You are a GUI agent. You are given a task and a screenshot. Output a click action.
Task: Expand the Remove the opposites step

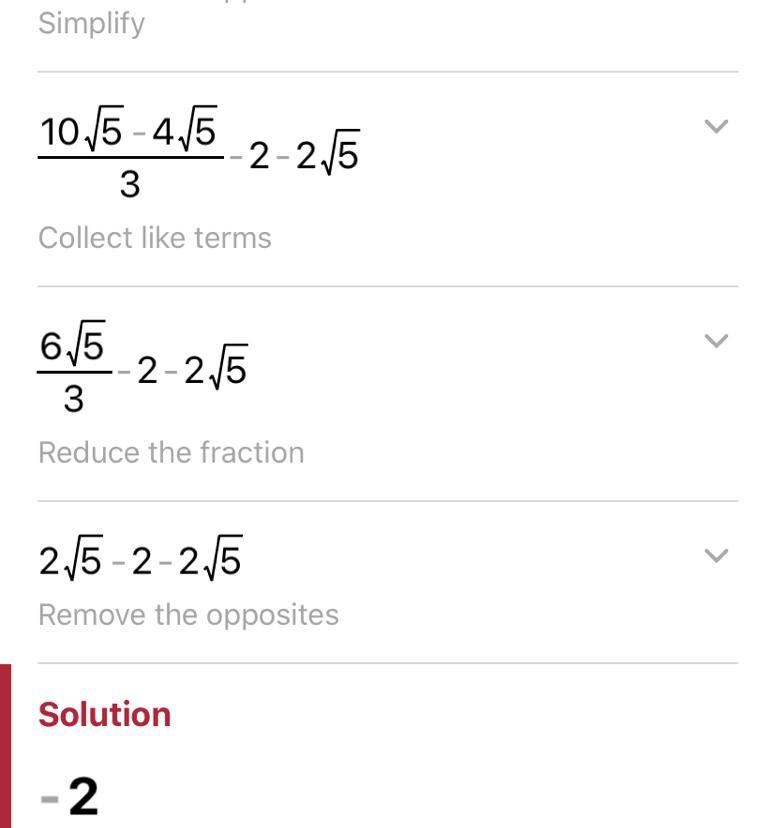tap(715, 556)
